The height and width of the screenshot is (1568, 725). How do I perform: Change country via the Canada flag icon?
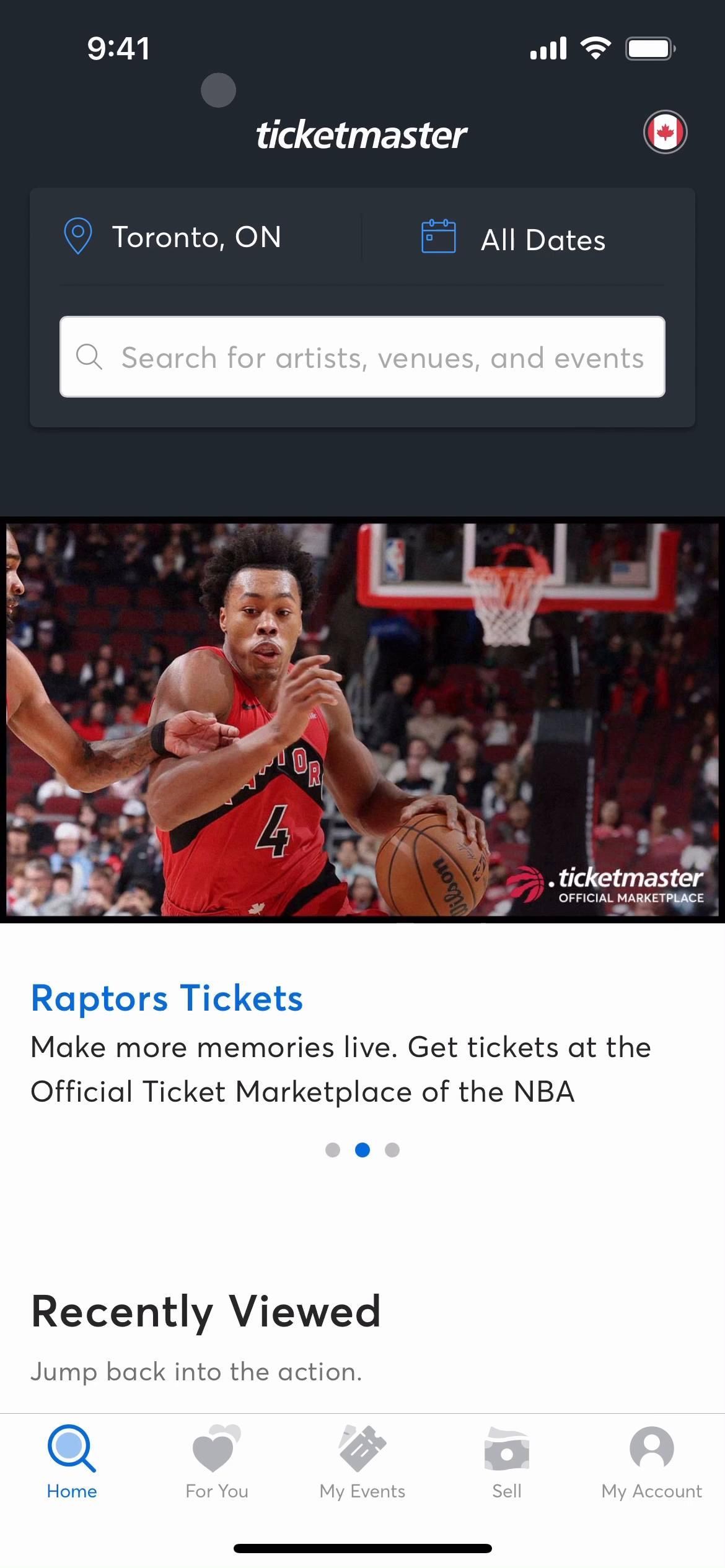tap(665, 132)
